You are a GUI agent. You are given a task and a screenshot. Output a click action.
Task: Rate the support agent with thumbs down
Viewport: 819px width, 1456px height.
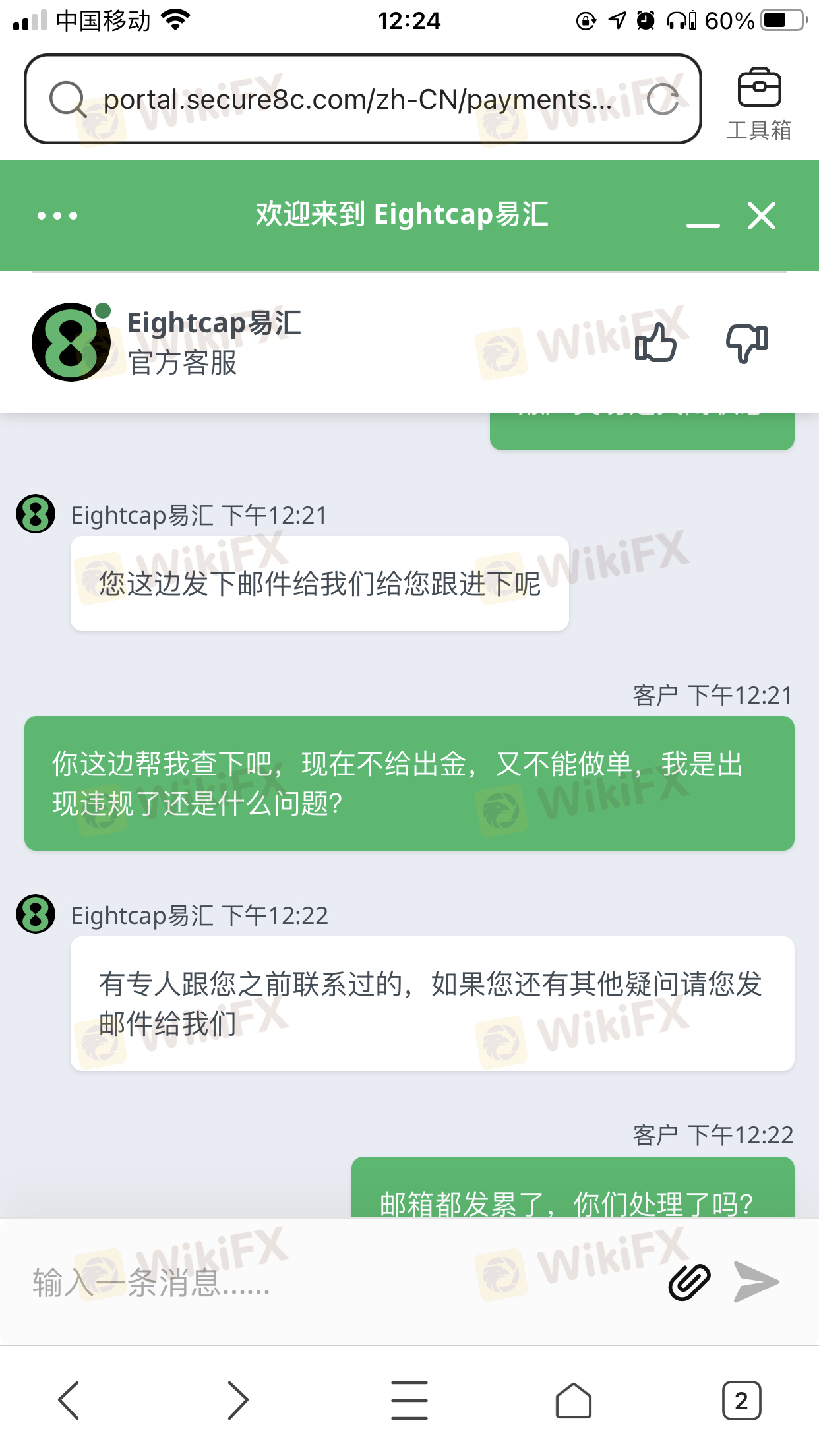746,344
